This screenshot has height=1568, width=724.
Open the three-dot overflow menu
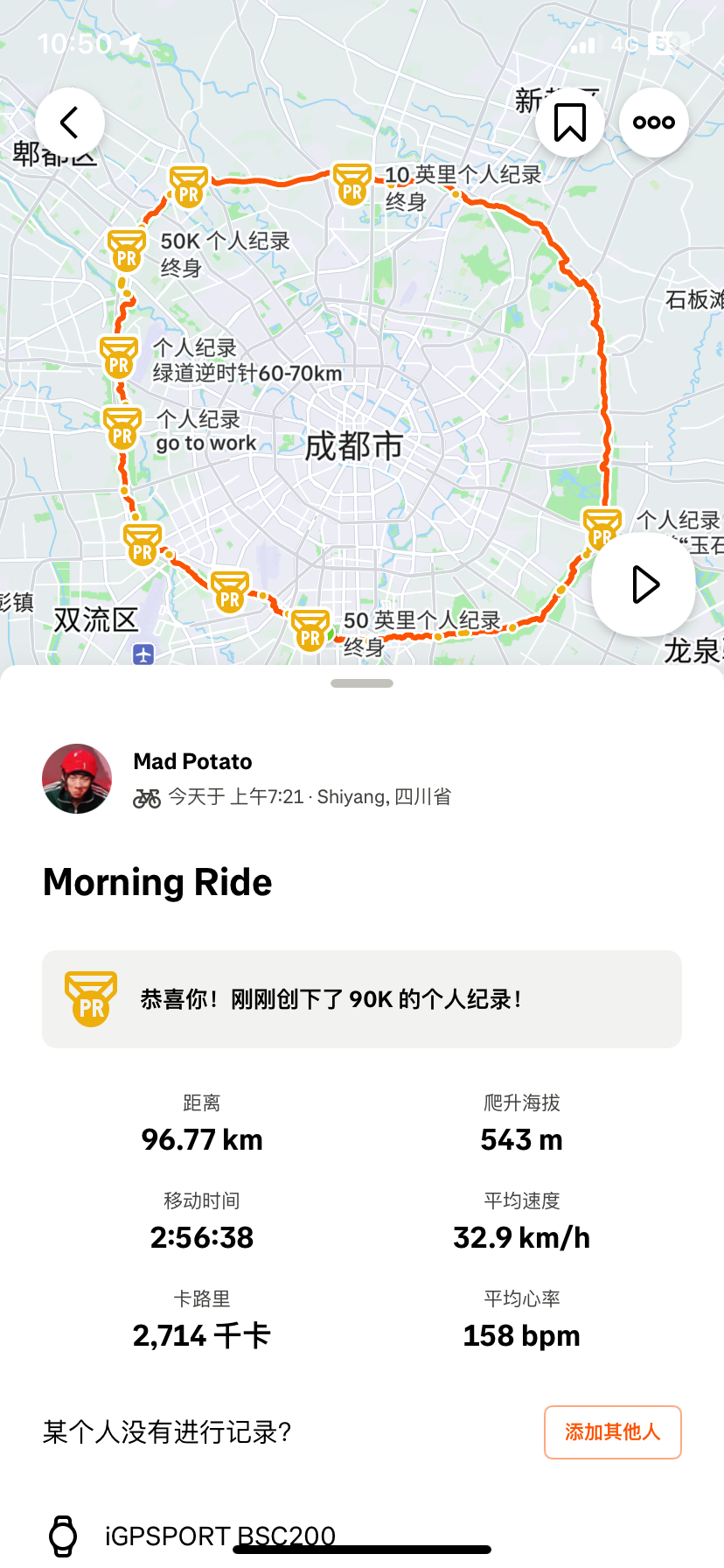click(x=654, y=122)
